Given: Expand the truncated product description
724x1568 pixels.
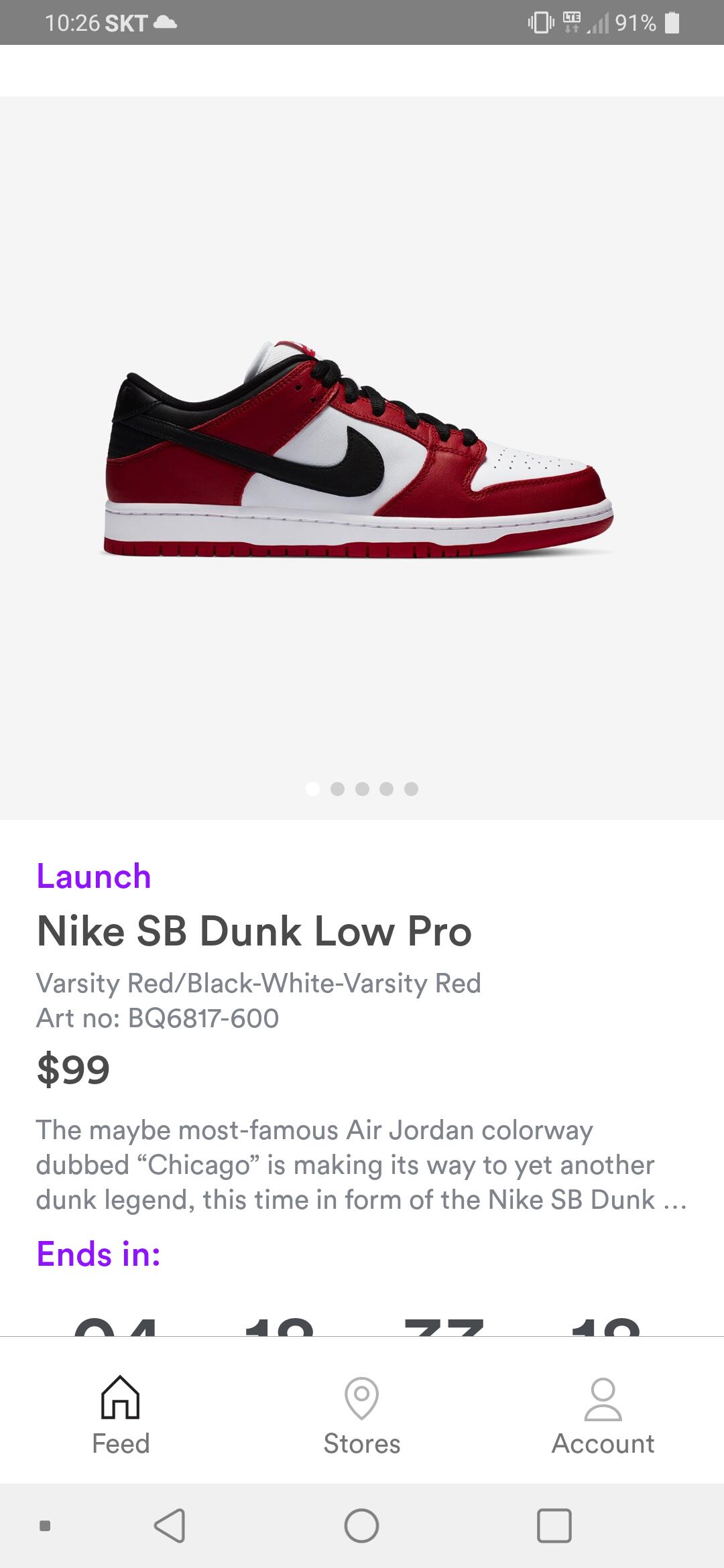Looking at the screenshot, I should pyautogui.click(x=361, y=1165).
